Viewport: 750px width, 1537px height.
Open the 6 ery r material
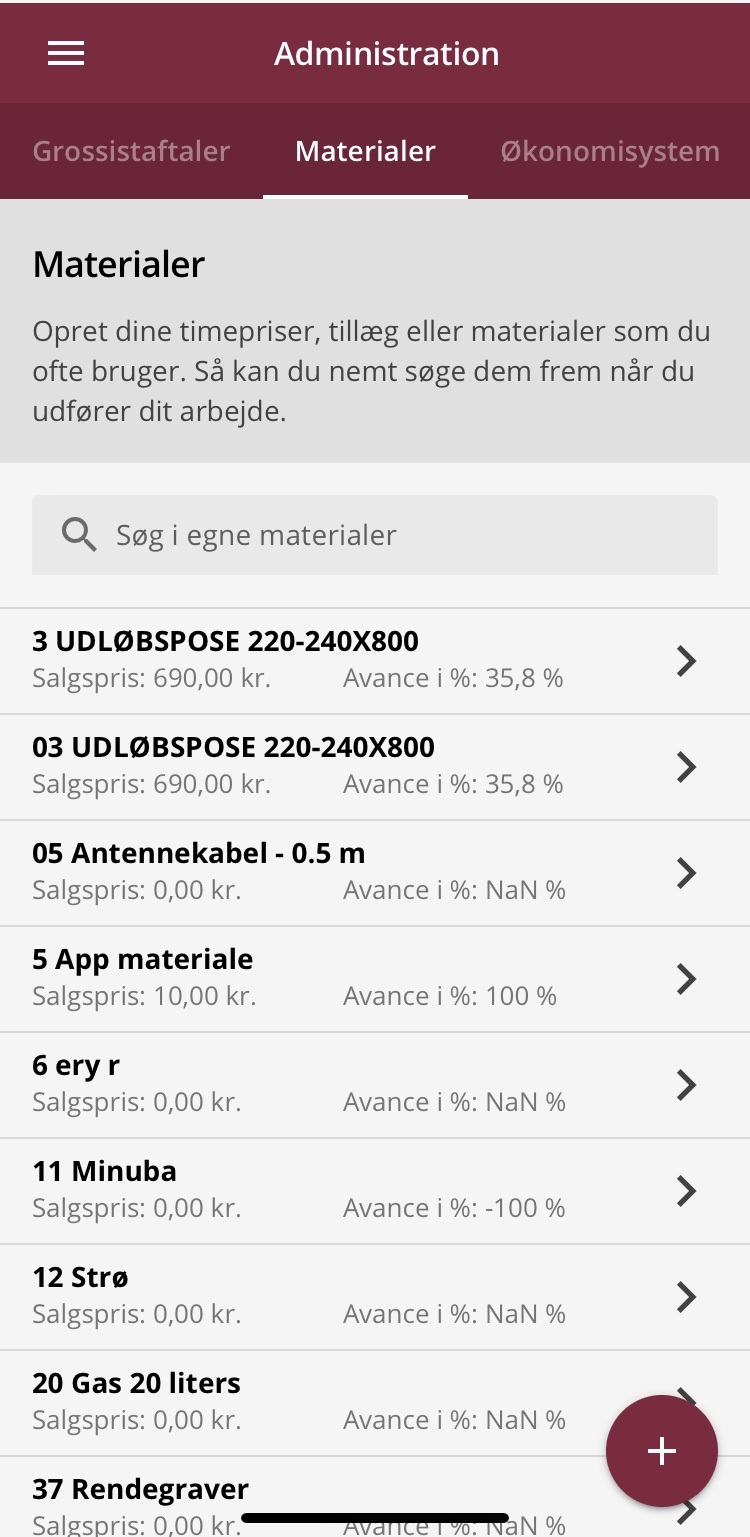coord(375,1085)
